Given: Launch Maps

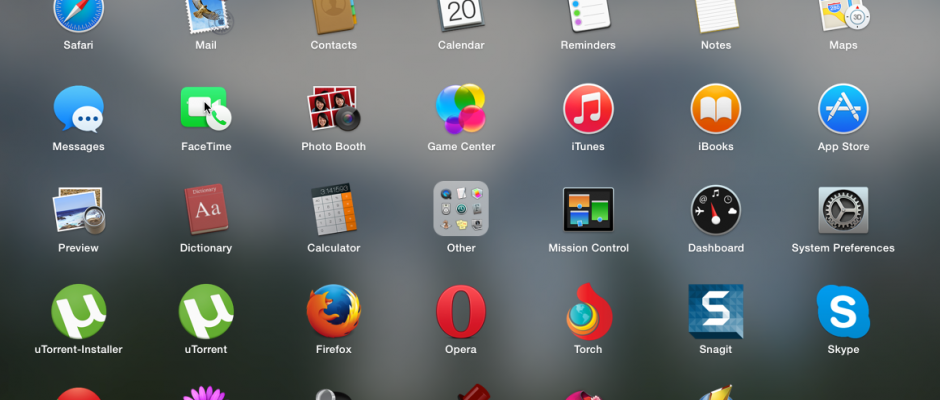Looking at the screenshot, I should click(x=843, y=14).
